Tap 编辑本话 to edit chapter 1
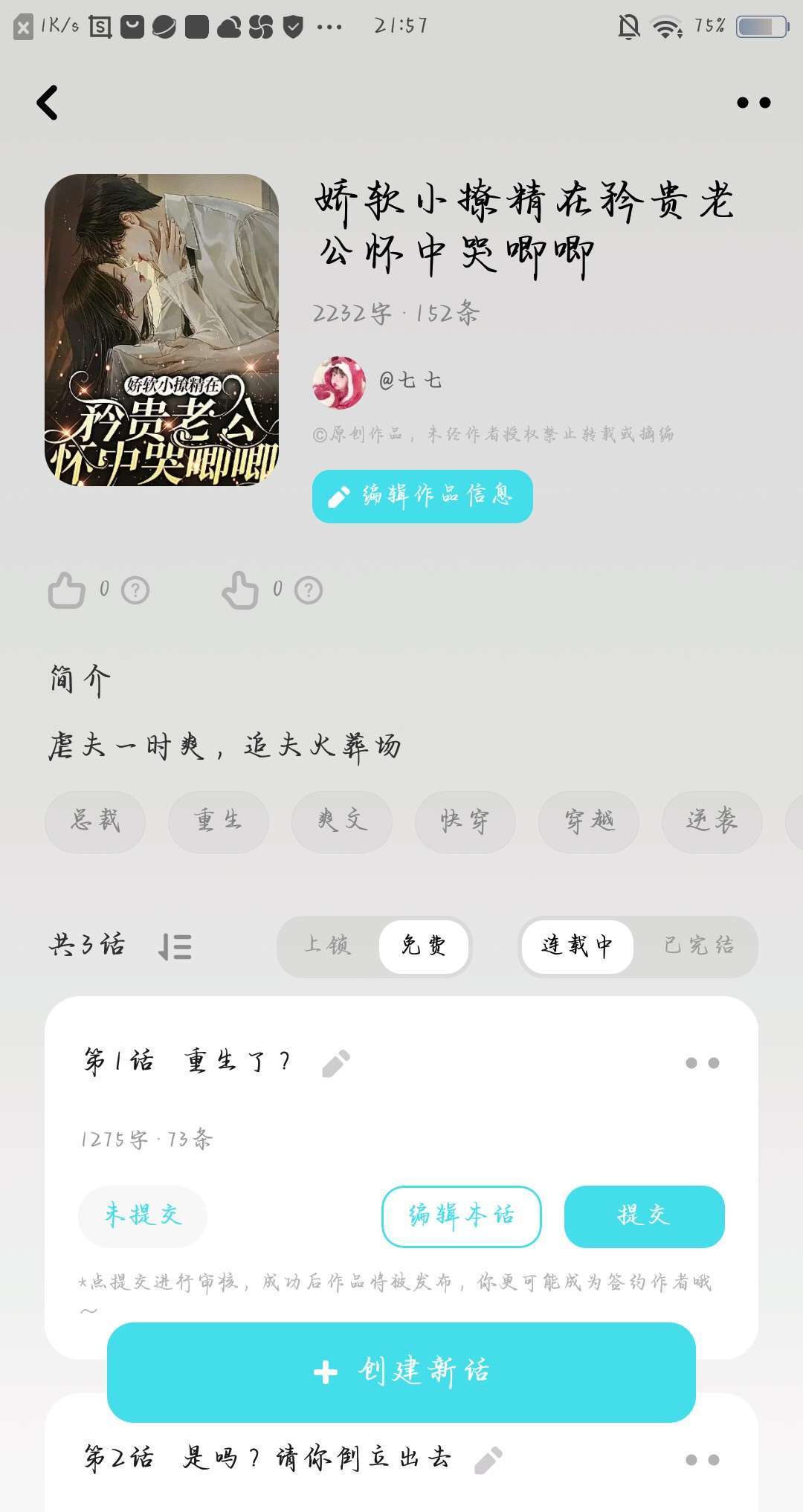The width and height of the screenshot is (803, 1512). [461, 1216]
